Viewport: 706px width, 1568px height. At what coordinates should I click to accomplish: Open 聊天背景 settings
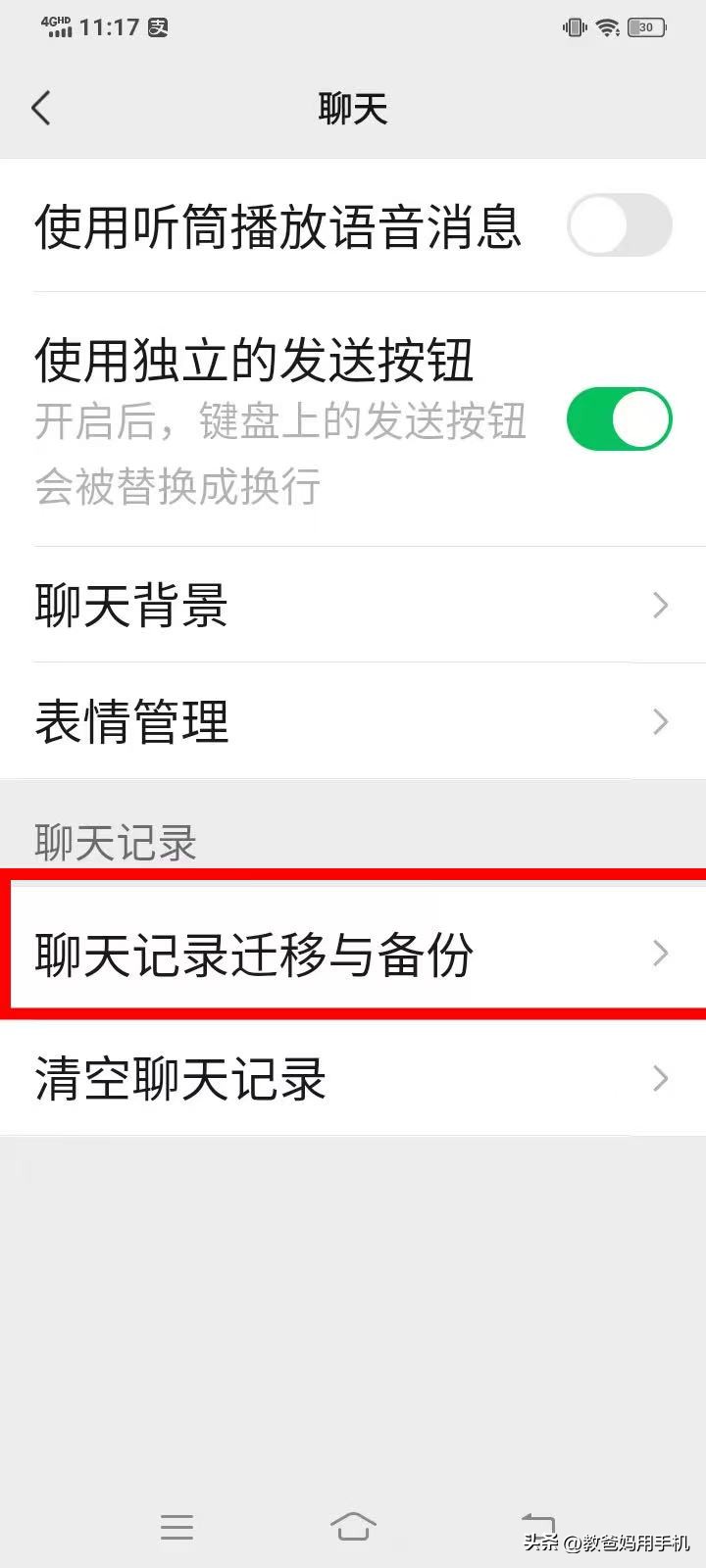point(353,605)
